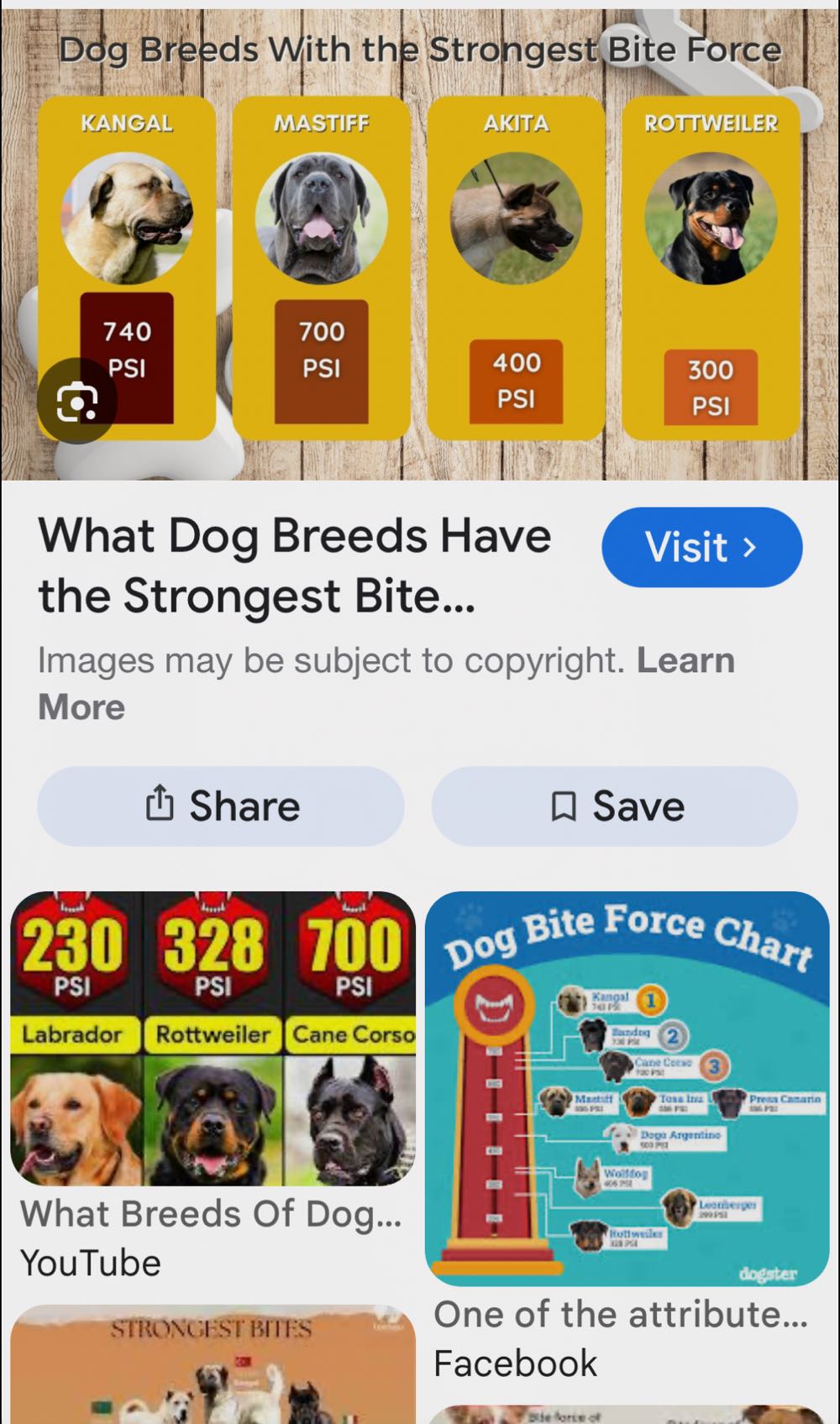Tap the Visit button
The image size is (840, 1424).
click(x=701, y=548)
